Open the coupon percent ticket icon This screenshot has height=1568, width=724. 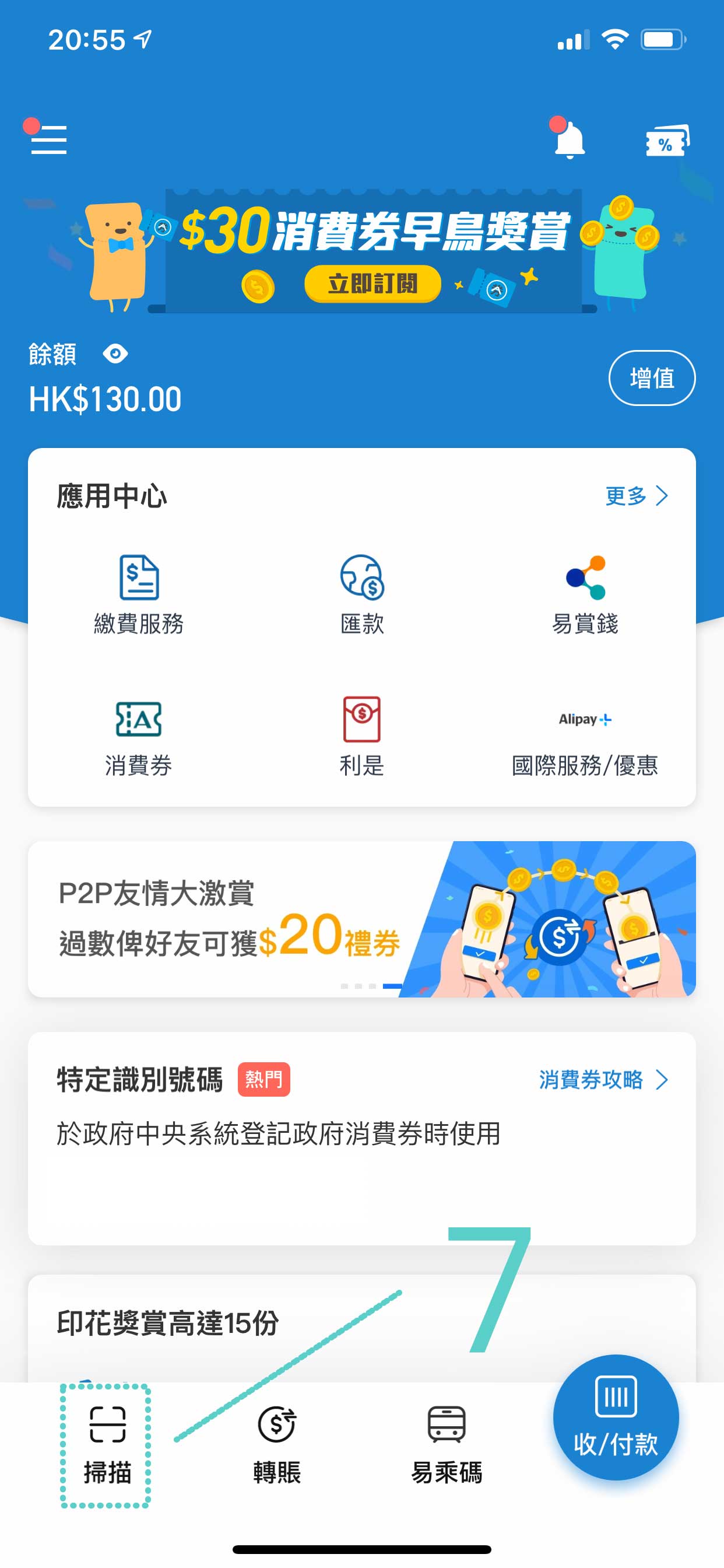[667, 141]
